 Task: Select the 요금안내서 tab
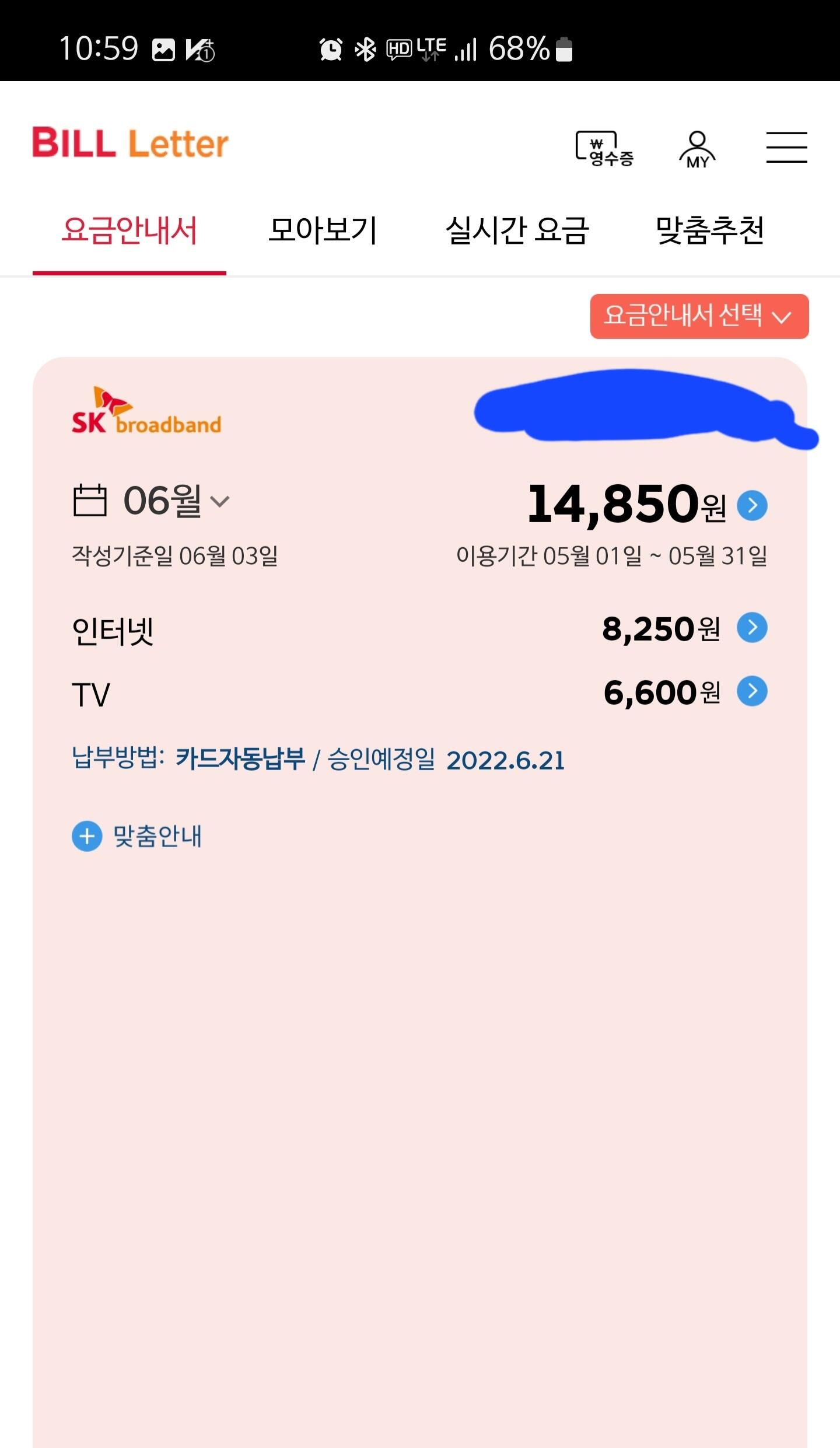click(x=129, y=230)
